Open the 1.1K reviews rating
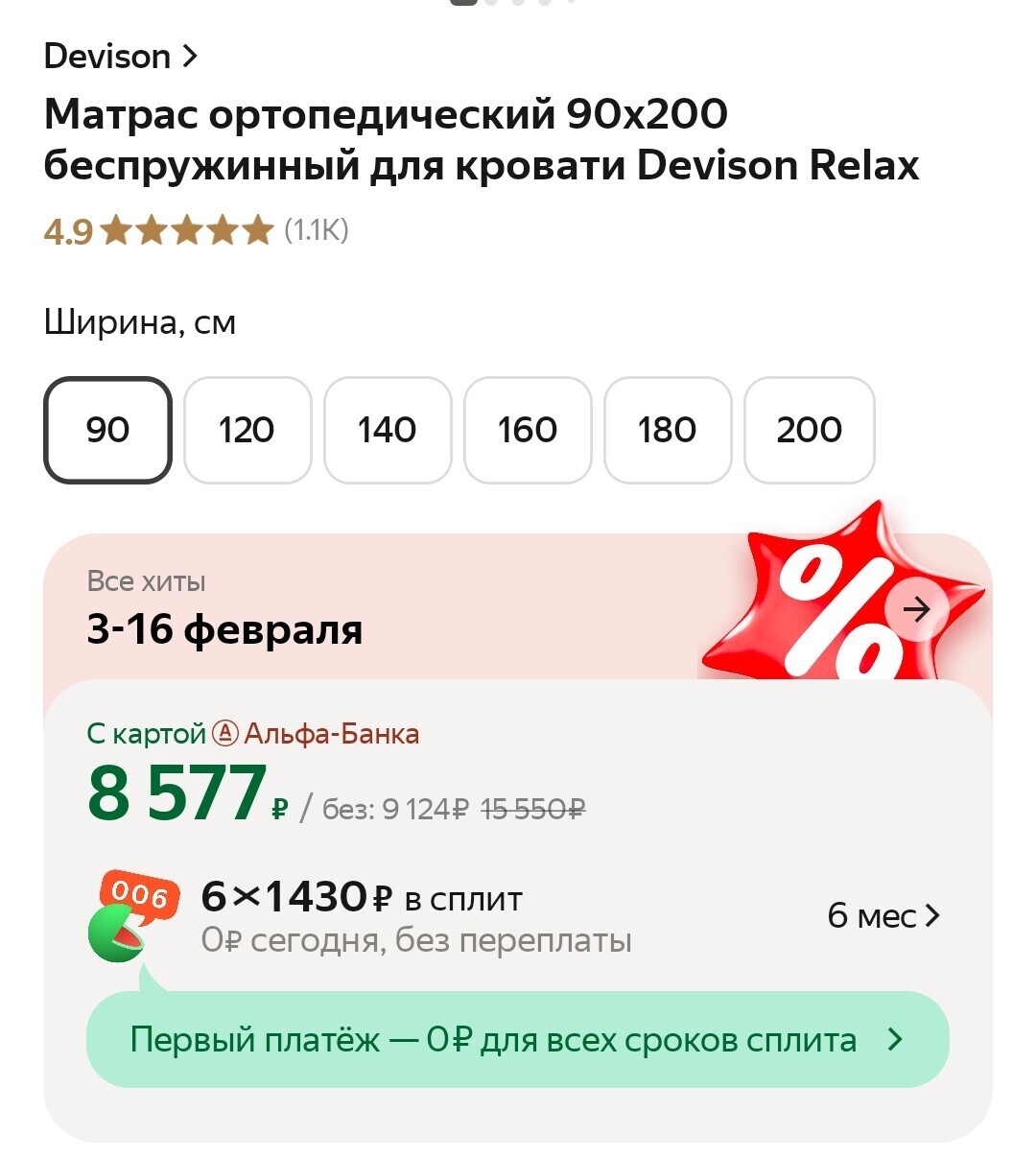Image resolution: width=1036 pixels, height=1158 pixels. pos(197,230)
